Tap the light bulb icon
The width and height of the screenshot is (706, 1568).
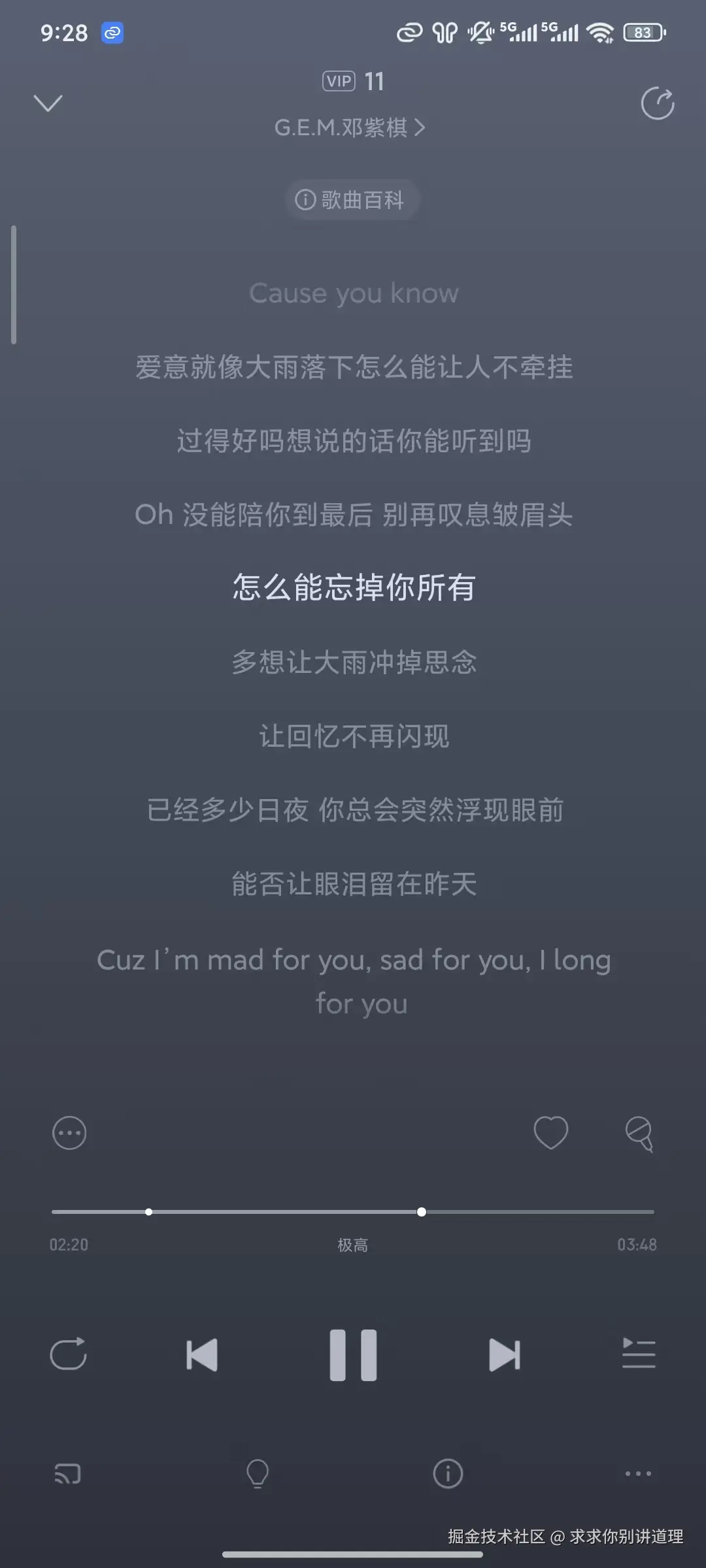pyautogui.click(x=257, y=1474)
